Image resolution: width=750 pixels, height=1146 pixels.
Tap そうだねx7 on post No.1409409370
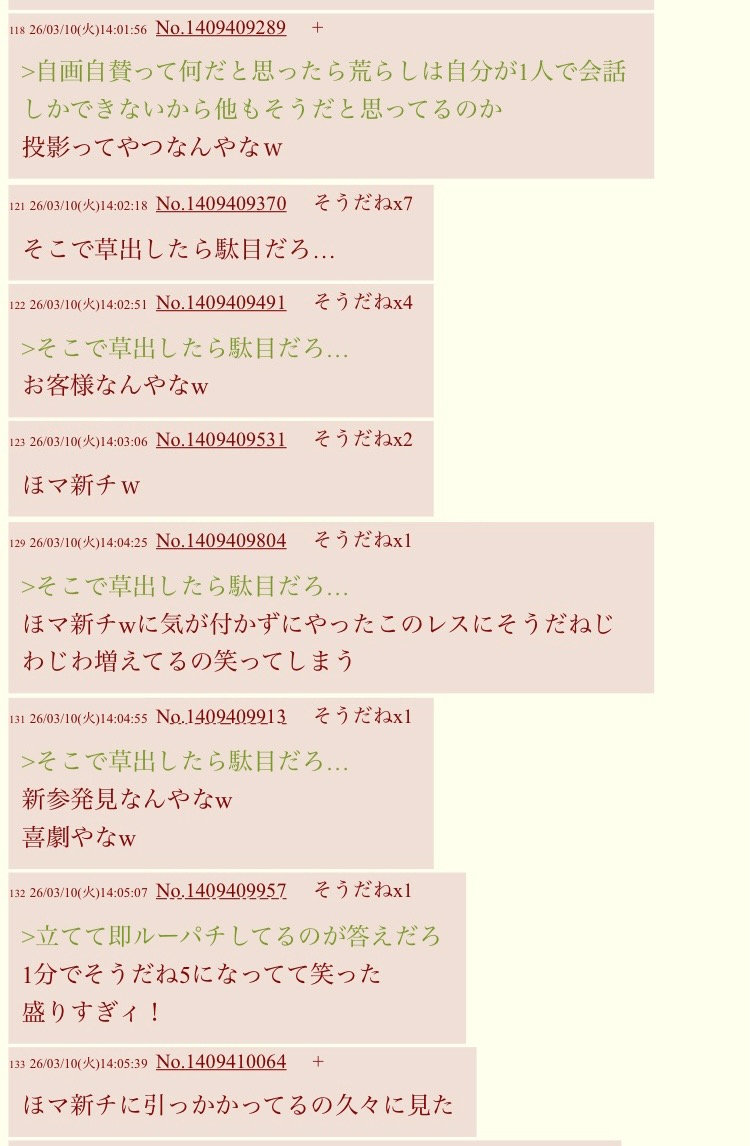[x=362, y=203]
